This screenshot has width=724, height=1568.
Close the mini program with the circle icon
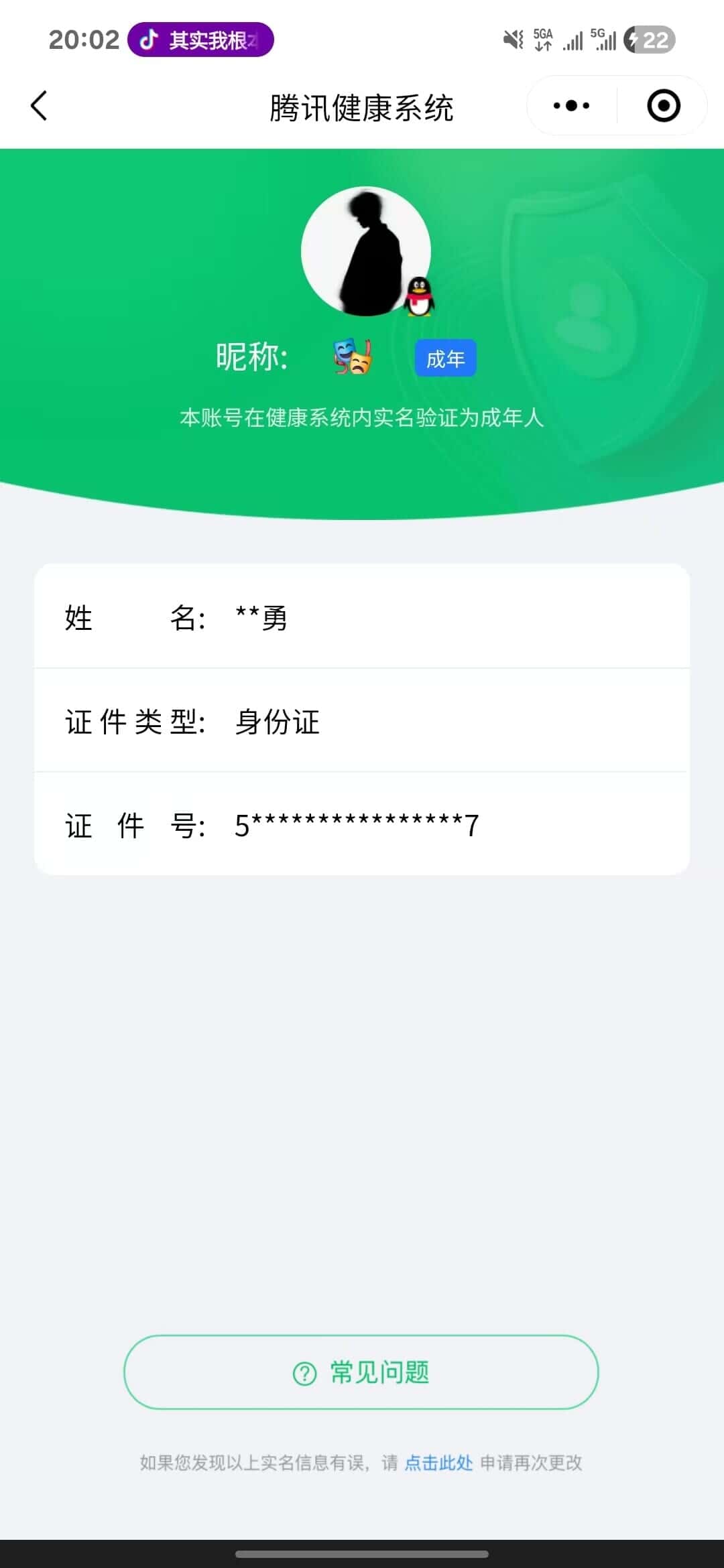664,106
